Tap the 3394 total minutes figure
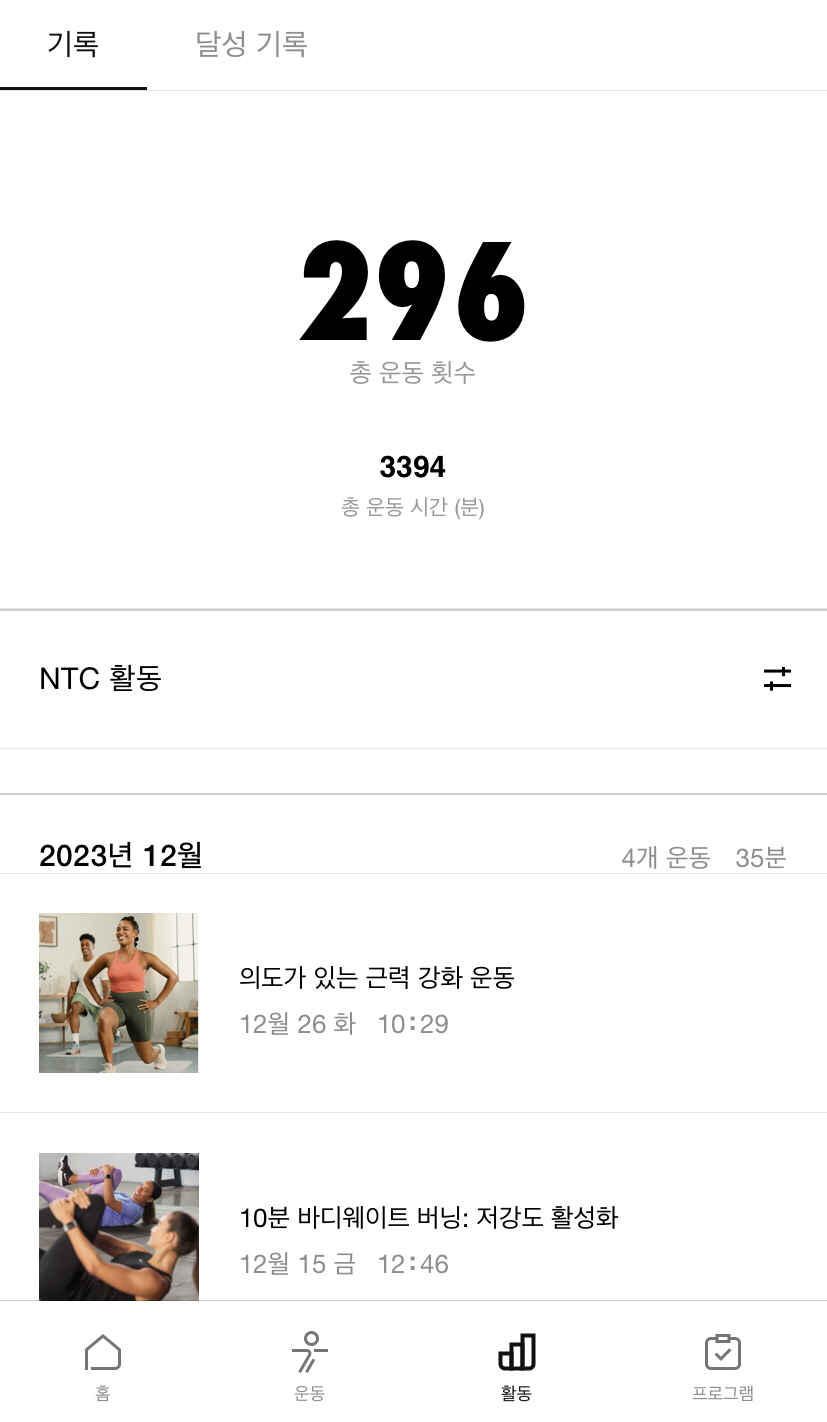827x1422 pixels. [413, 467]
